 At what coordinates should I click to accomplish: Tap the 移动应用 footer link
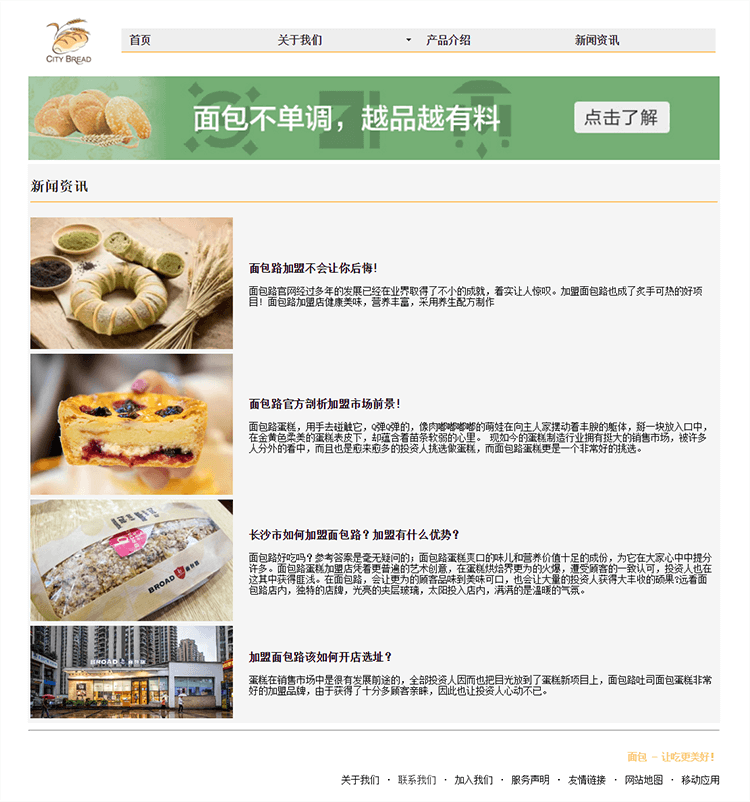(x=700, y=780)
